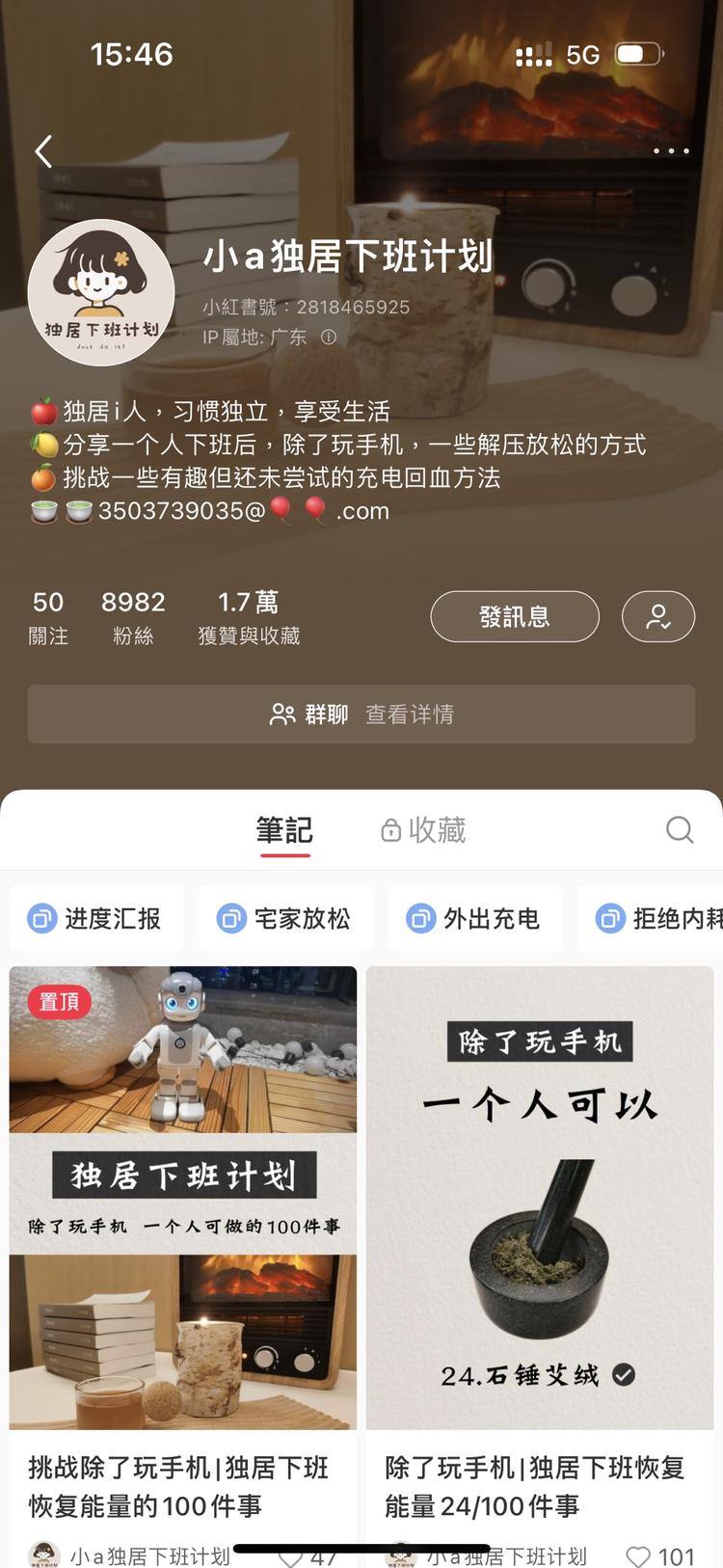Open the 拒绝内耗 collection chip

pyautogui.click(x=665, y=918)
